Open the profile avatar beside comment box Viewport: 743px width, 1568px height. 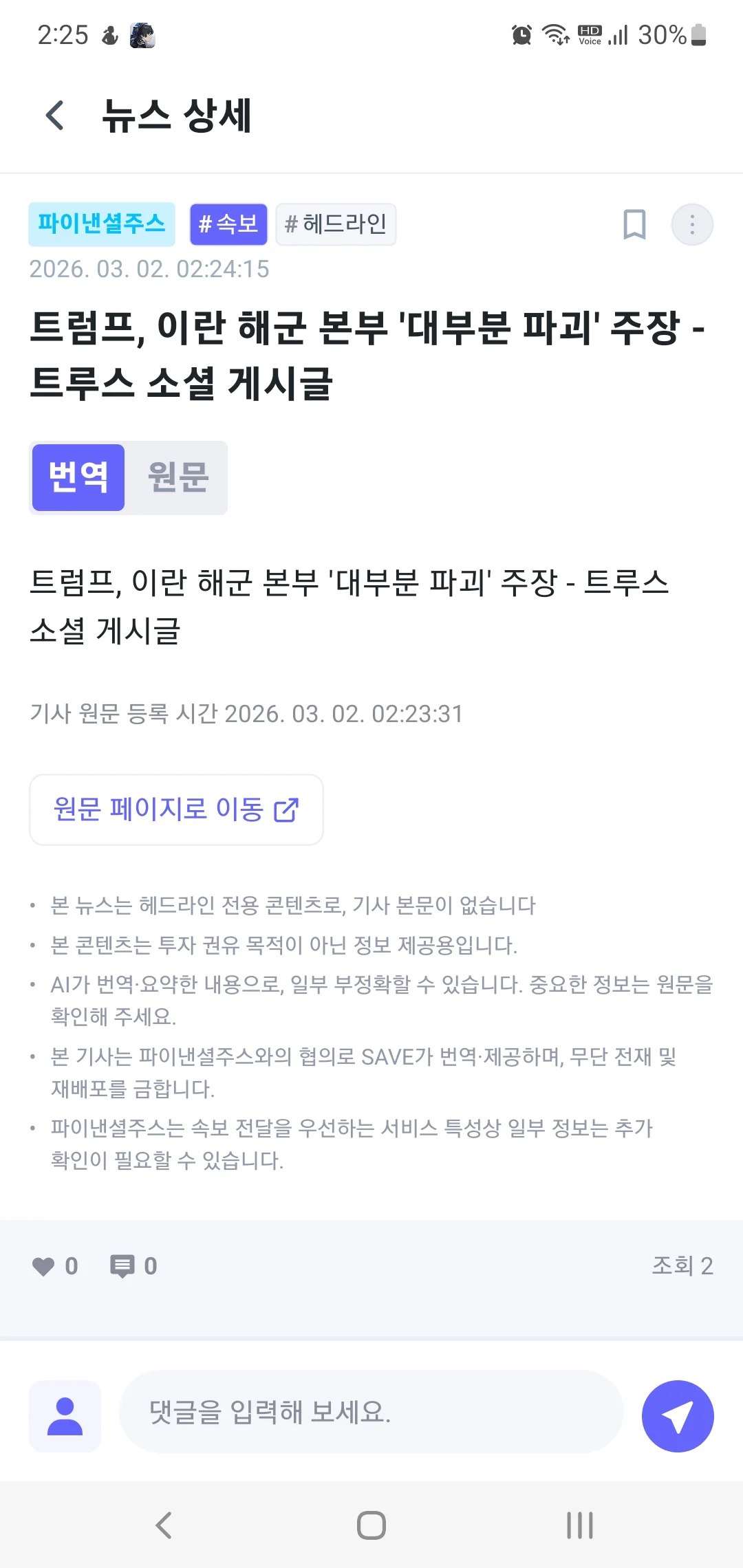click(65, 1416)
